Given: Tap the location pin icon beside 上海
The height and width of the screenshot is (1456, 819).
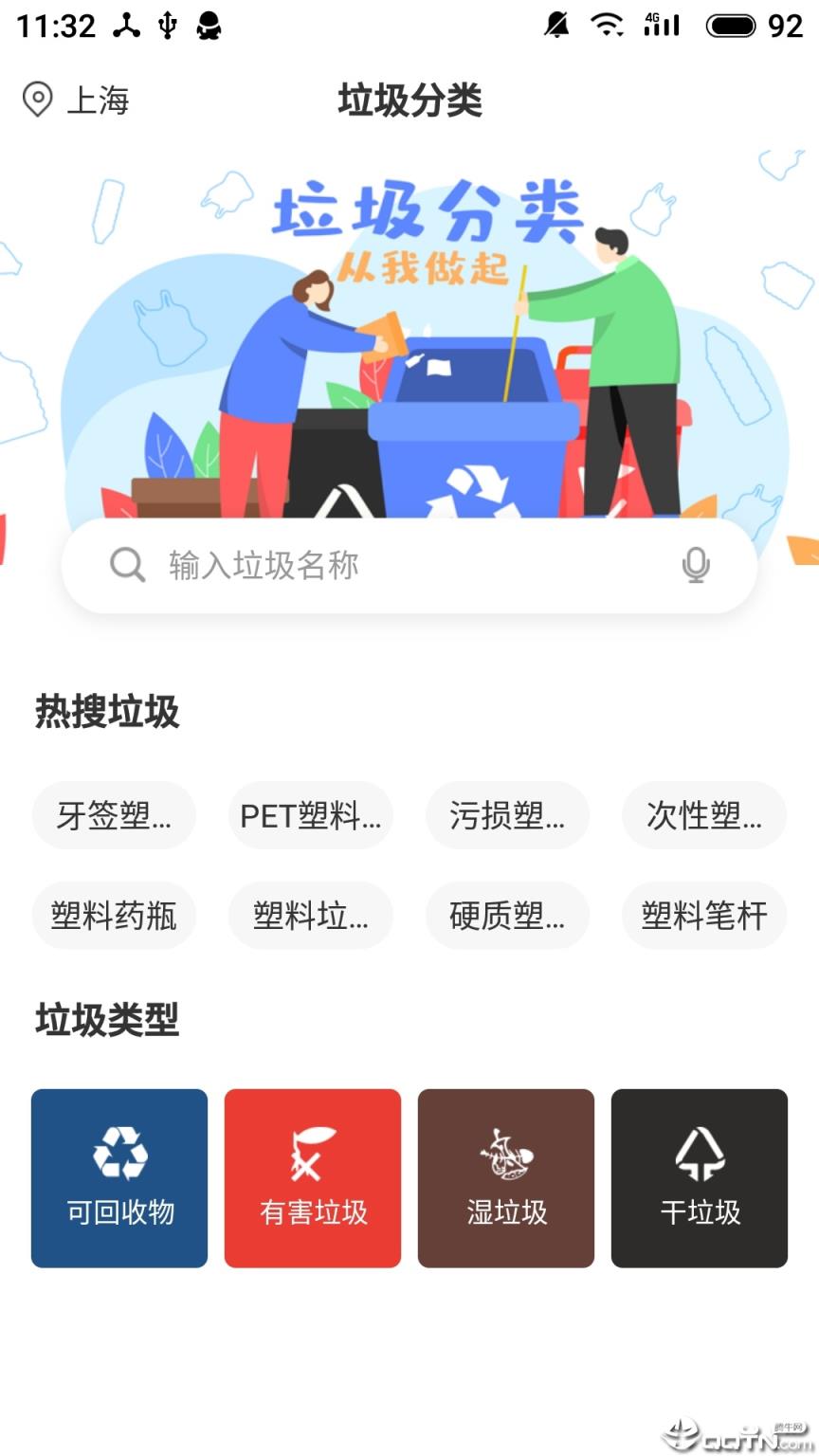Looking at the screenshot, I should pyautogui.click(x=36, y=99).
